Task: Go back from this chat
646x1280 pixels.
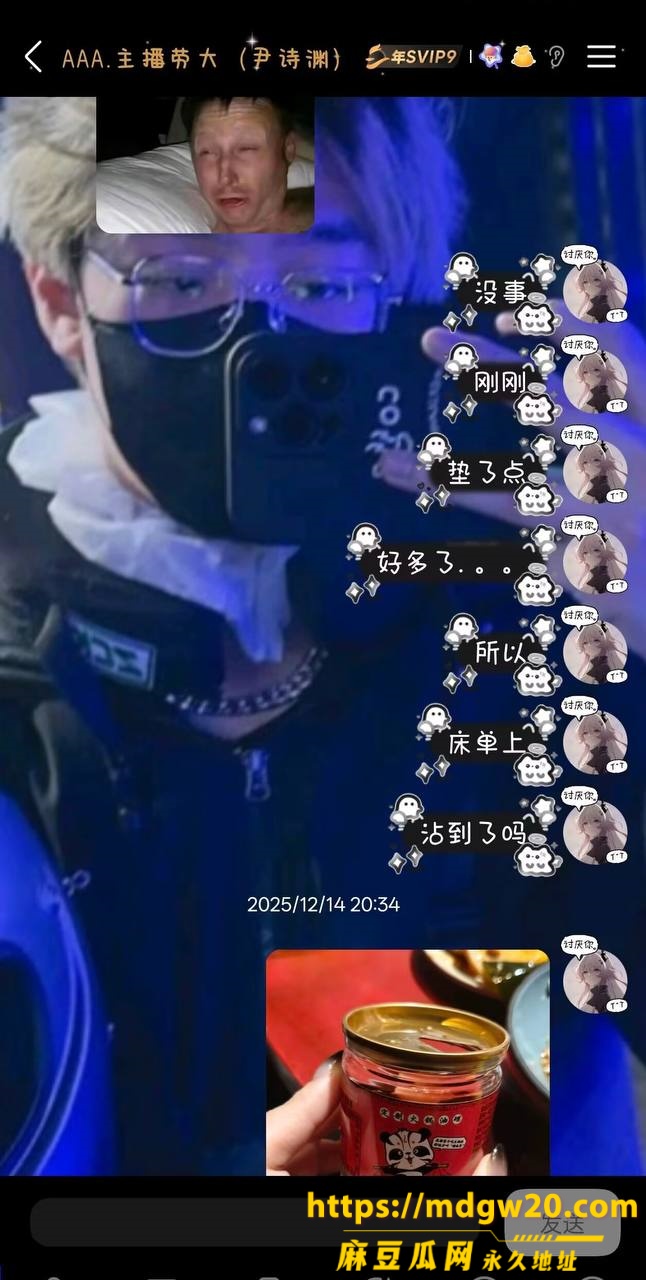Action: [x=33, y=57]
